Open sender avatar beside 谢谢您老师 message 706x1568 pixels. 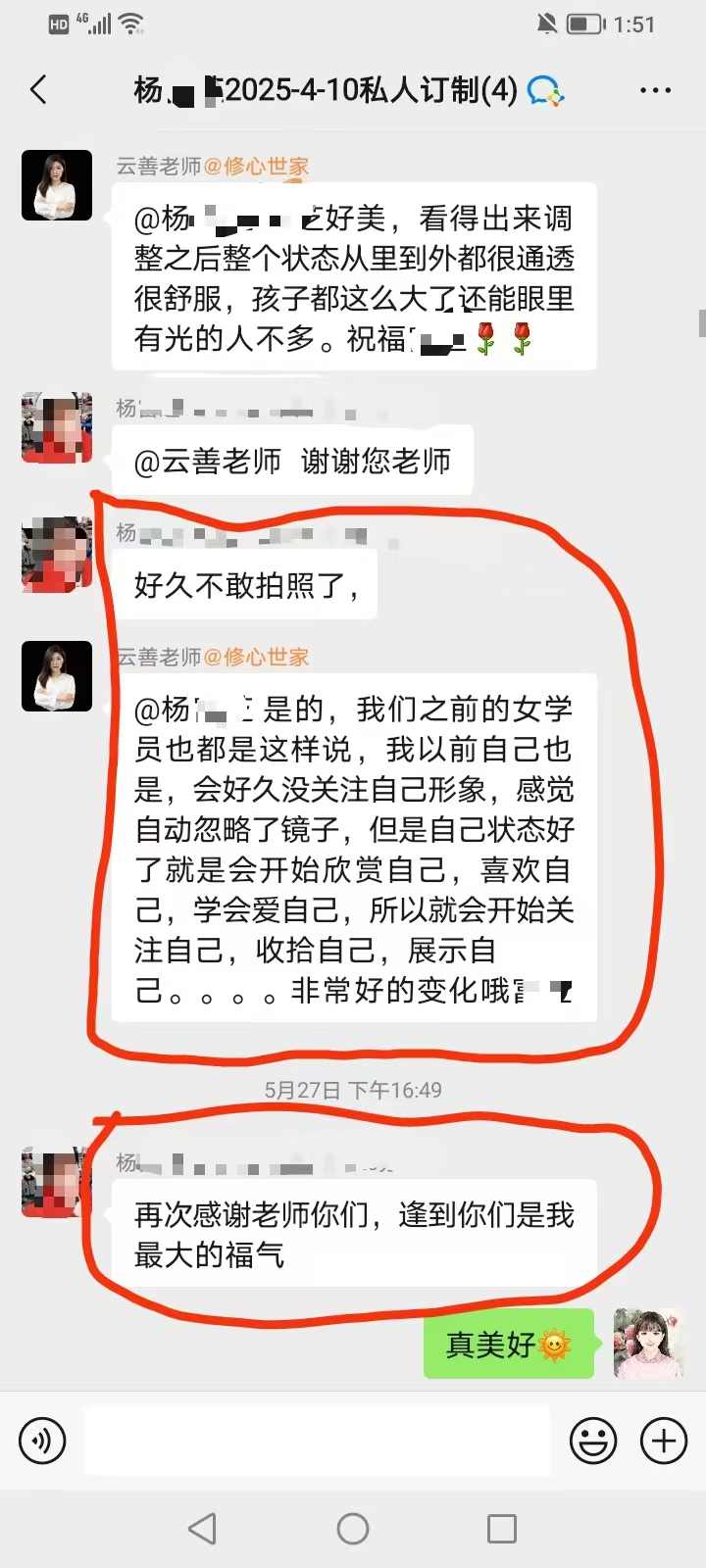pos(57,427)
